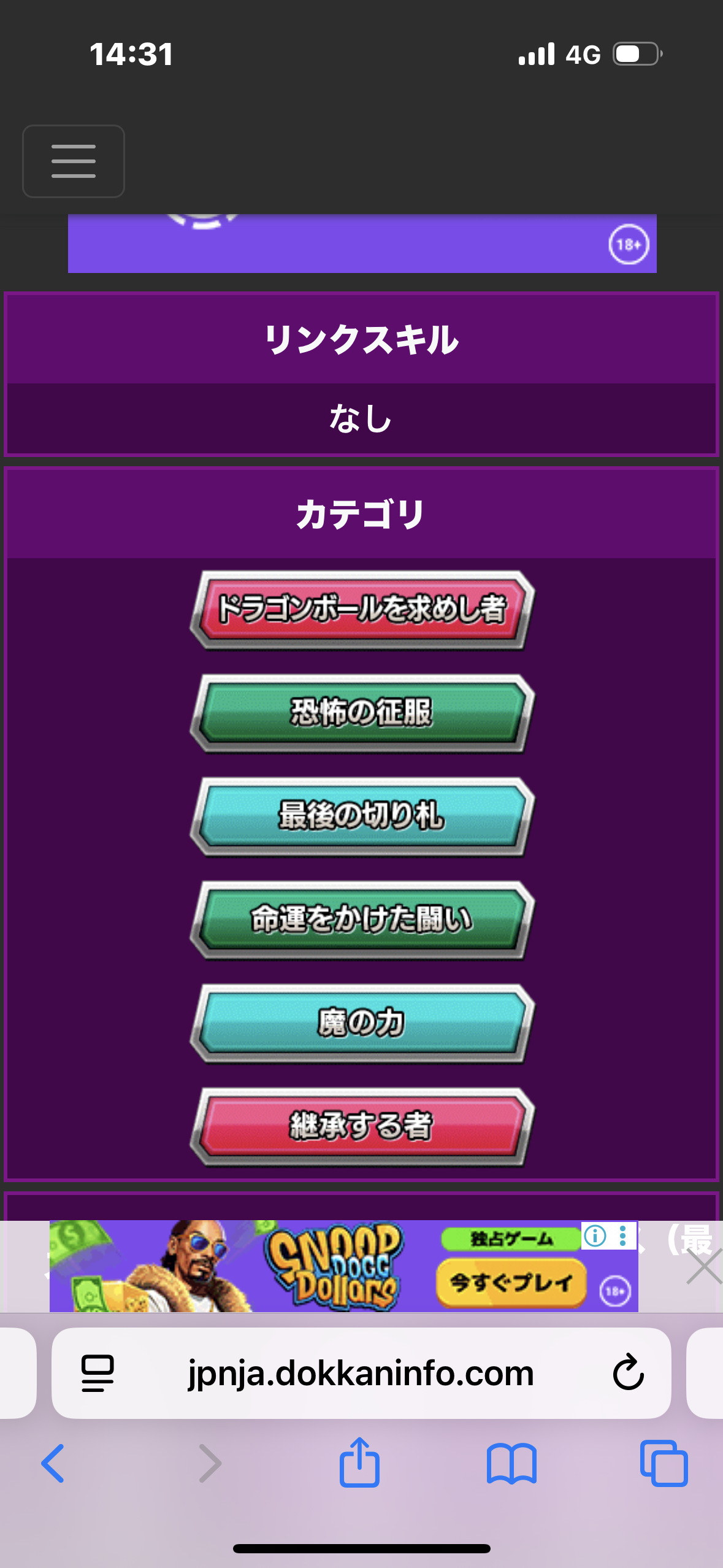
Task: Open the ad info icon on the banner
Action: click(x=595, y=1236)
